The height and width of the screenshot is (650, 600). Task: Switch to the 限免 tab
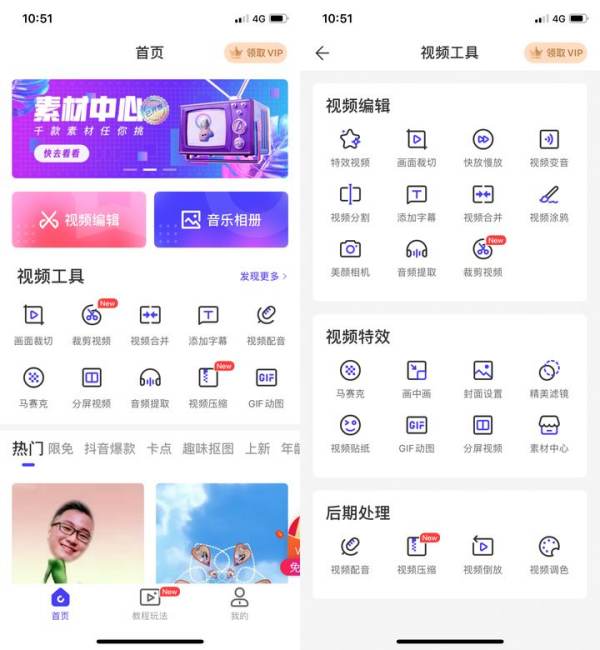click(61, 449)
